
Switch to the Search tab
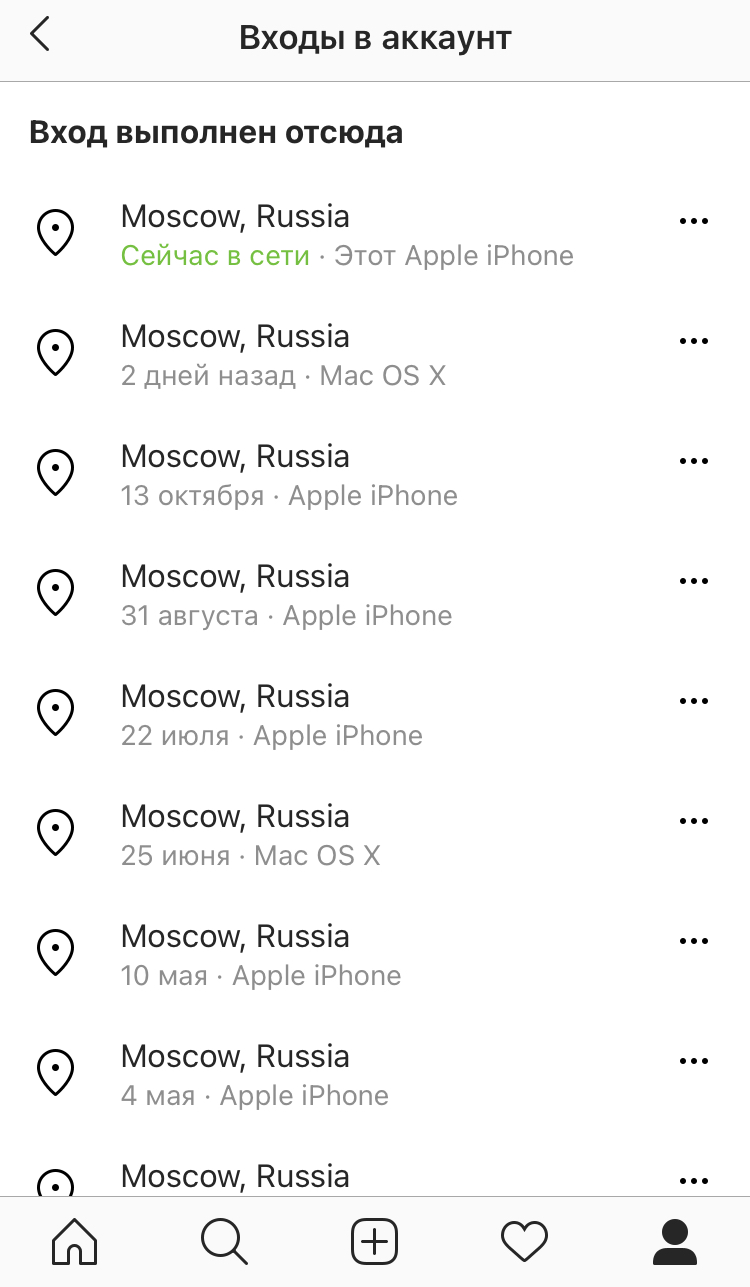coord(224,1242)
